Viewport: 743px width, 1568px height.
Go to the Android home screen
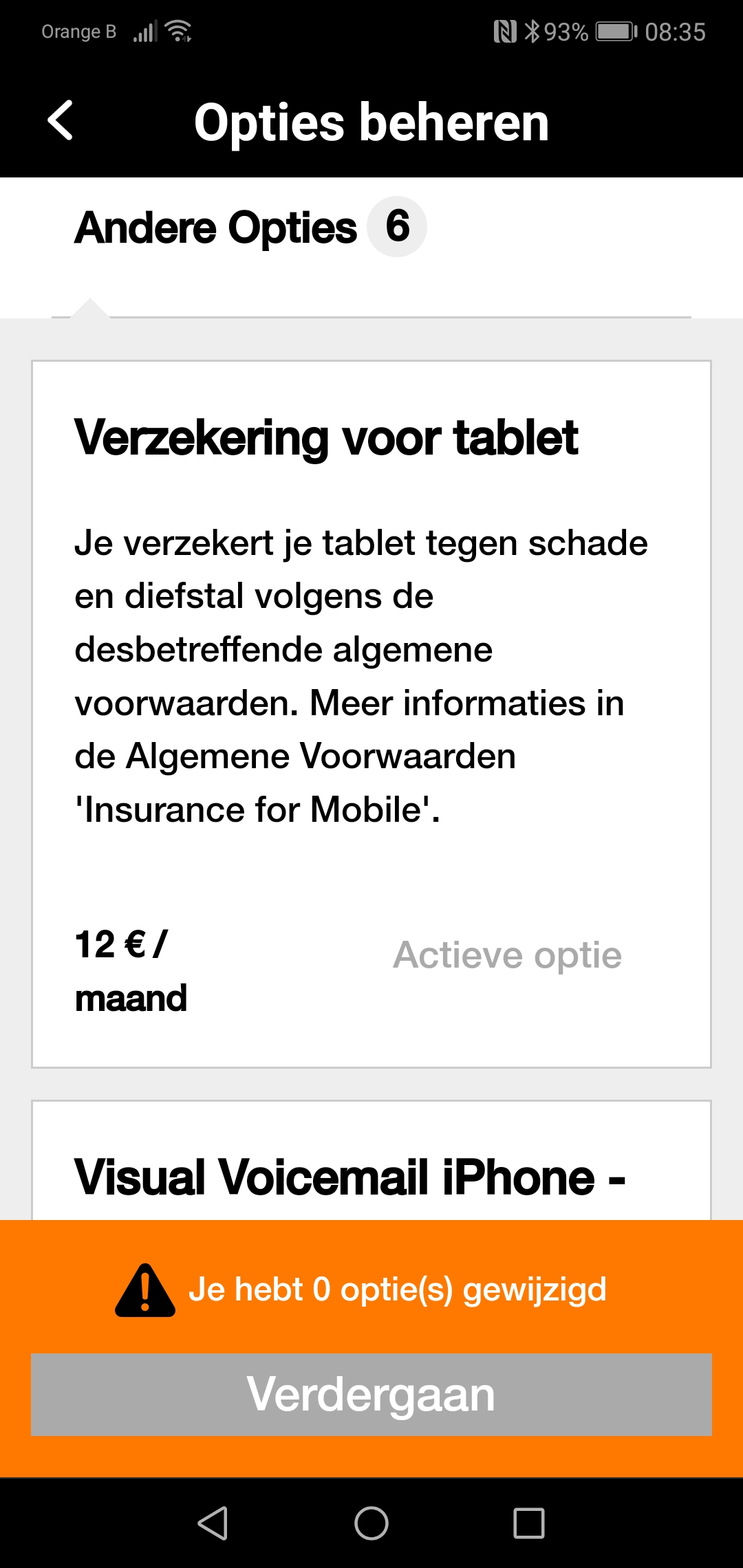[371, 1523]
